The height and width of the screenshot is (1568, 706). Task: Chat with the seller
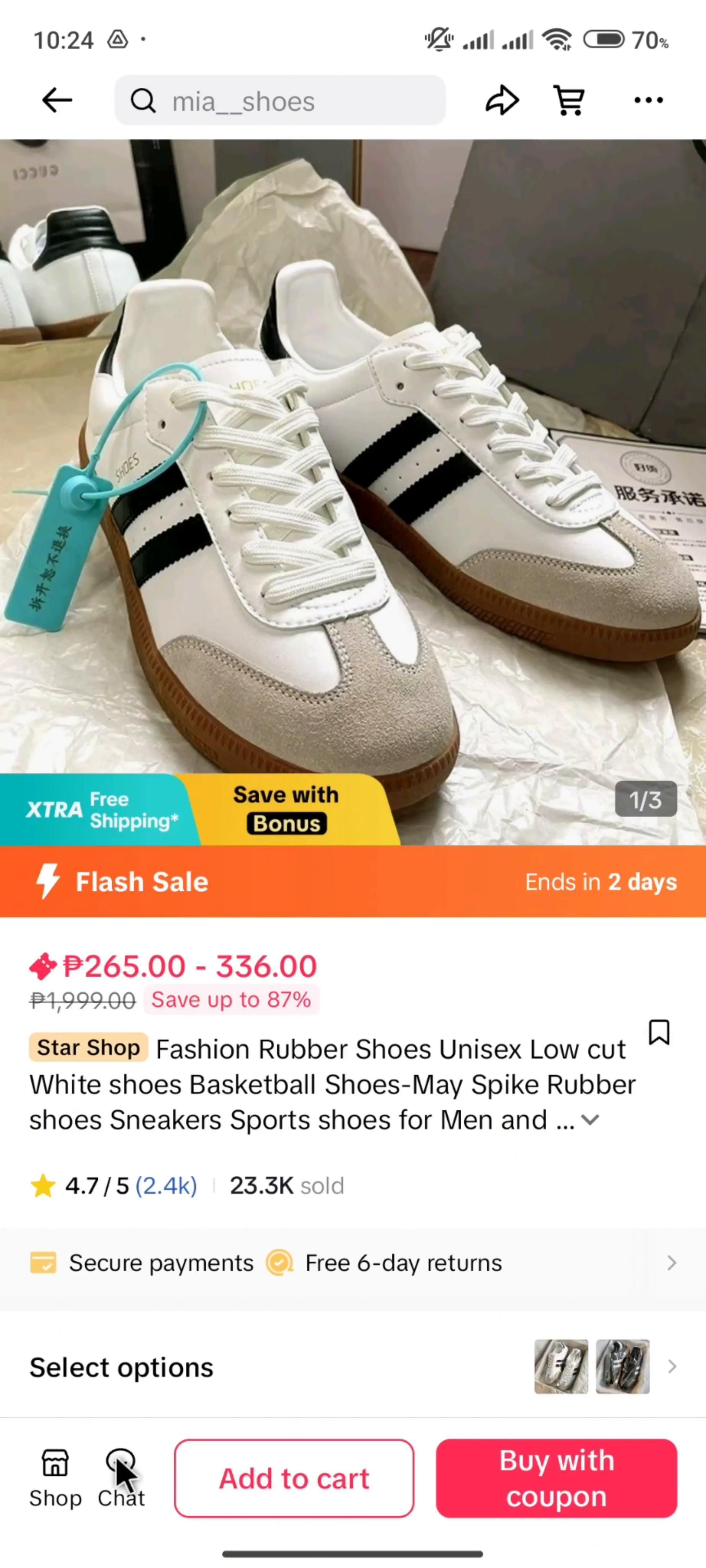[121, 1478]
